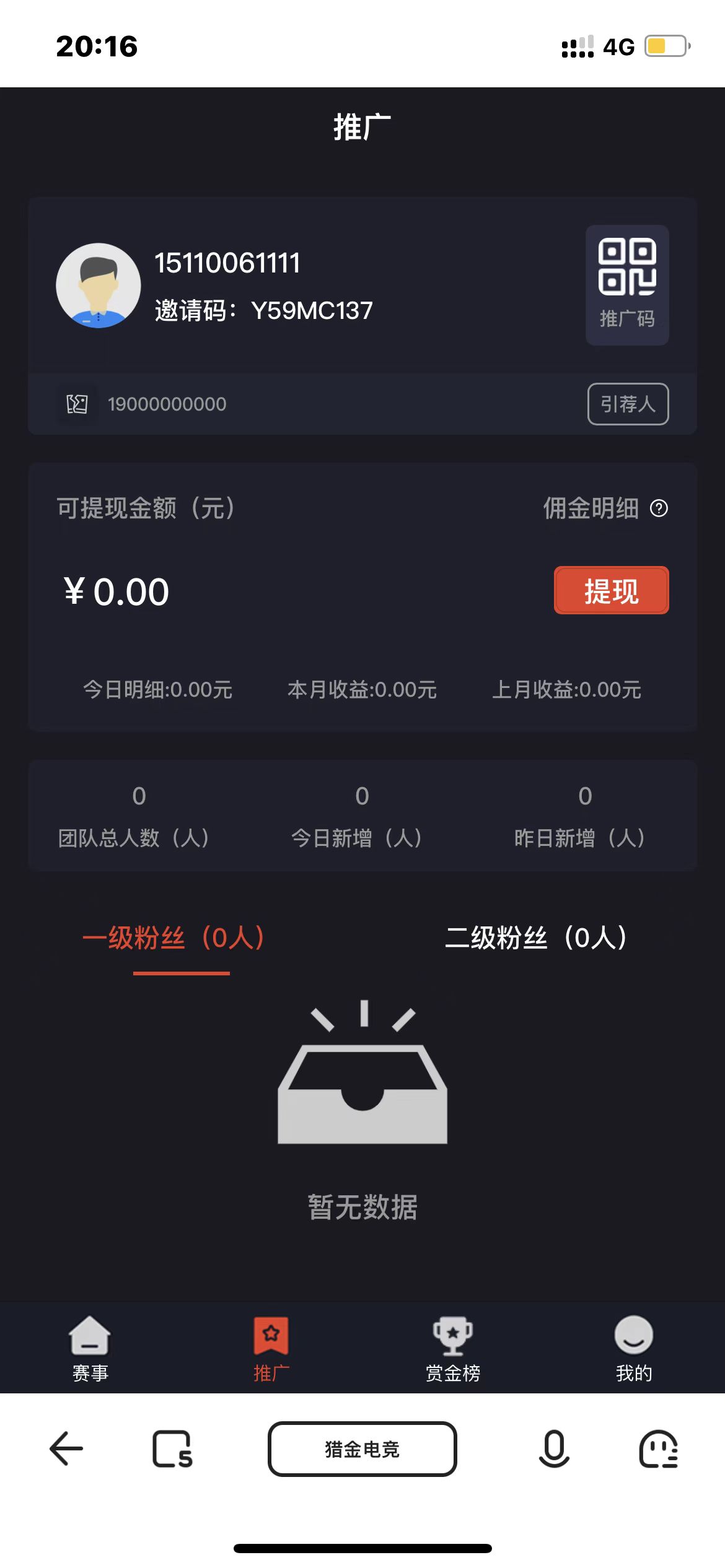Tap the red 提现 withdraw button
The height and width of the screenshot is (1568, 725).
point(611,591)
